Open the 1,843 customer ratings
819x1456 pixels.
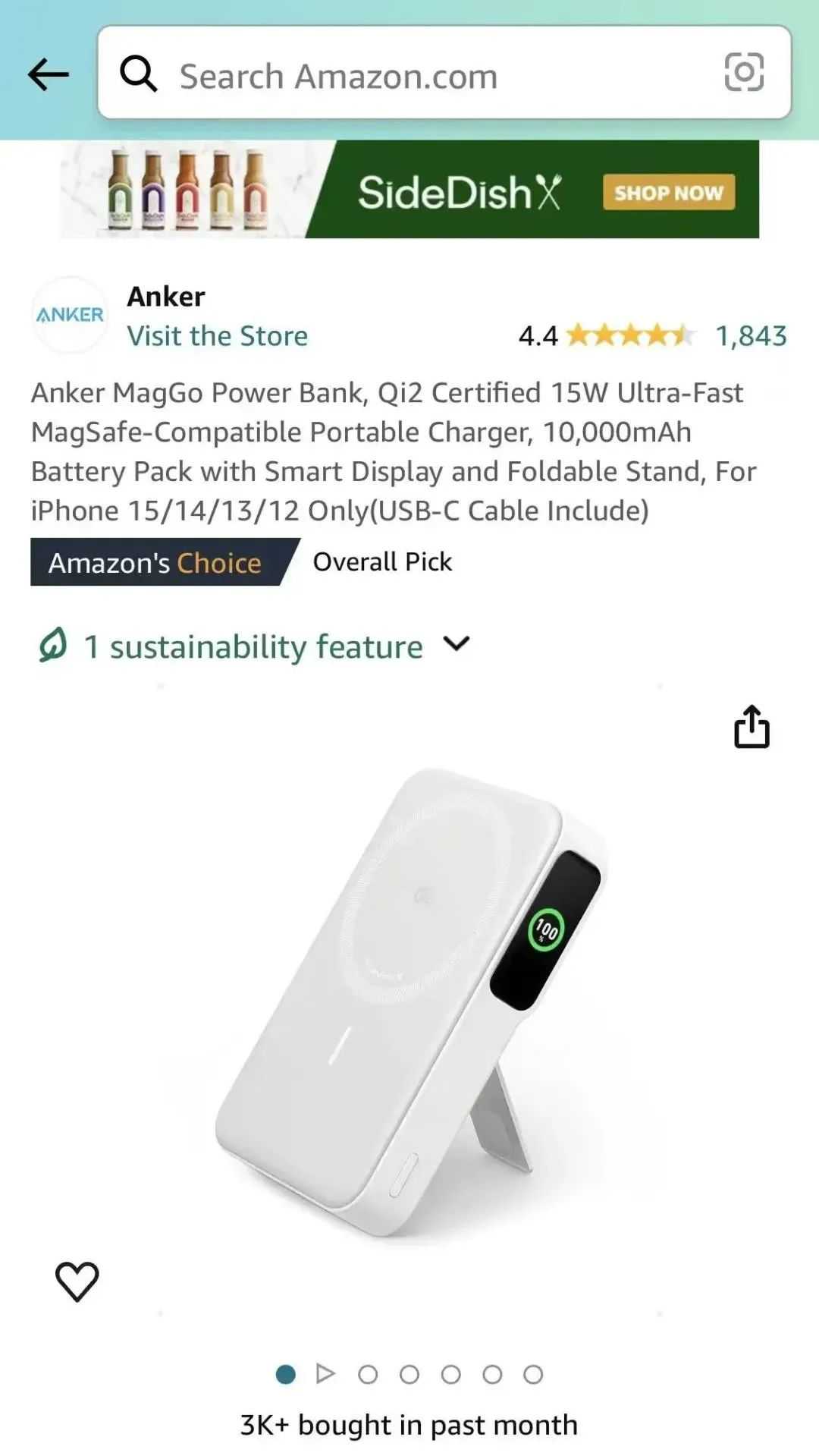[x=751, y=336]
